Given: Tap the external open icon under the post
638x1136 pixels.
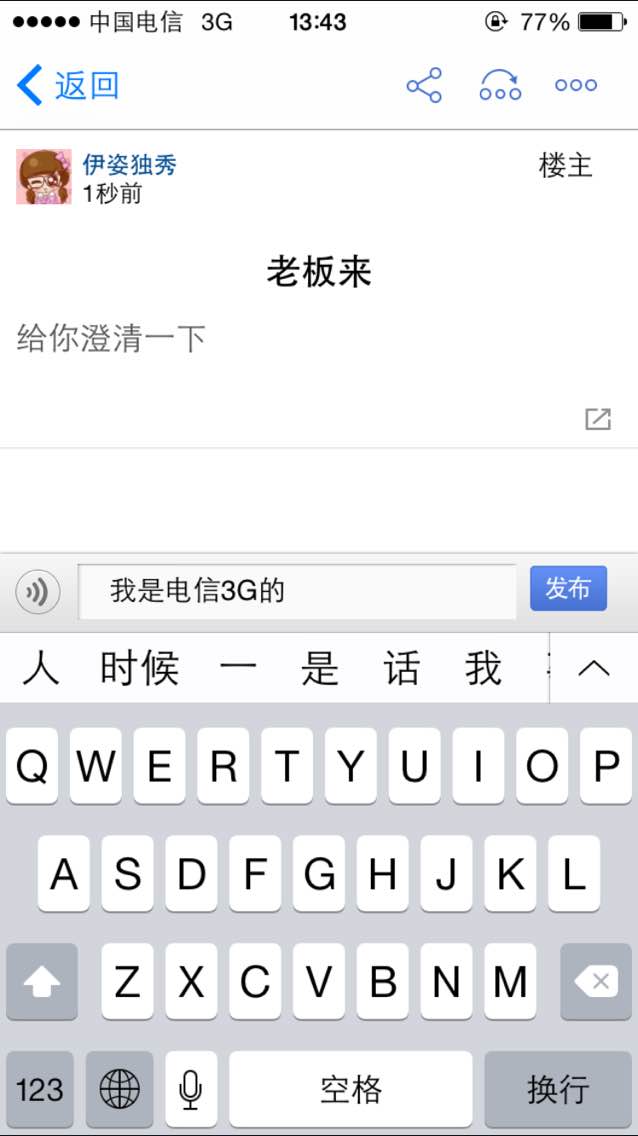Looking at the screenshot, I should coord(598,419).
